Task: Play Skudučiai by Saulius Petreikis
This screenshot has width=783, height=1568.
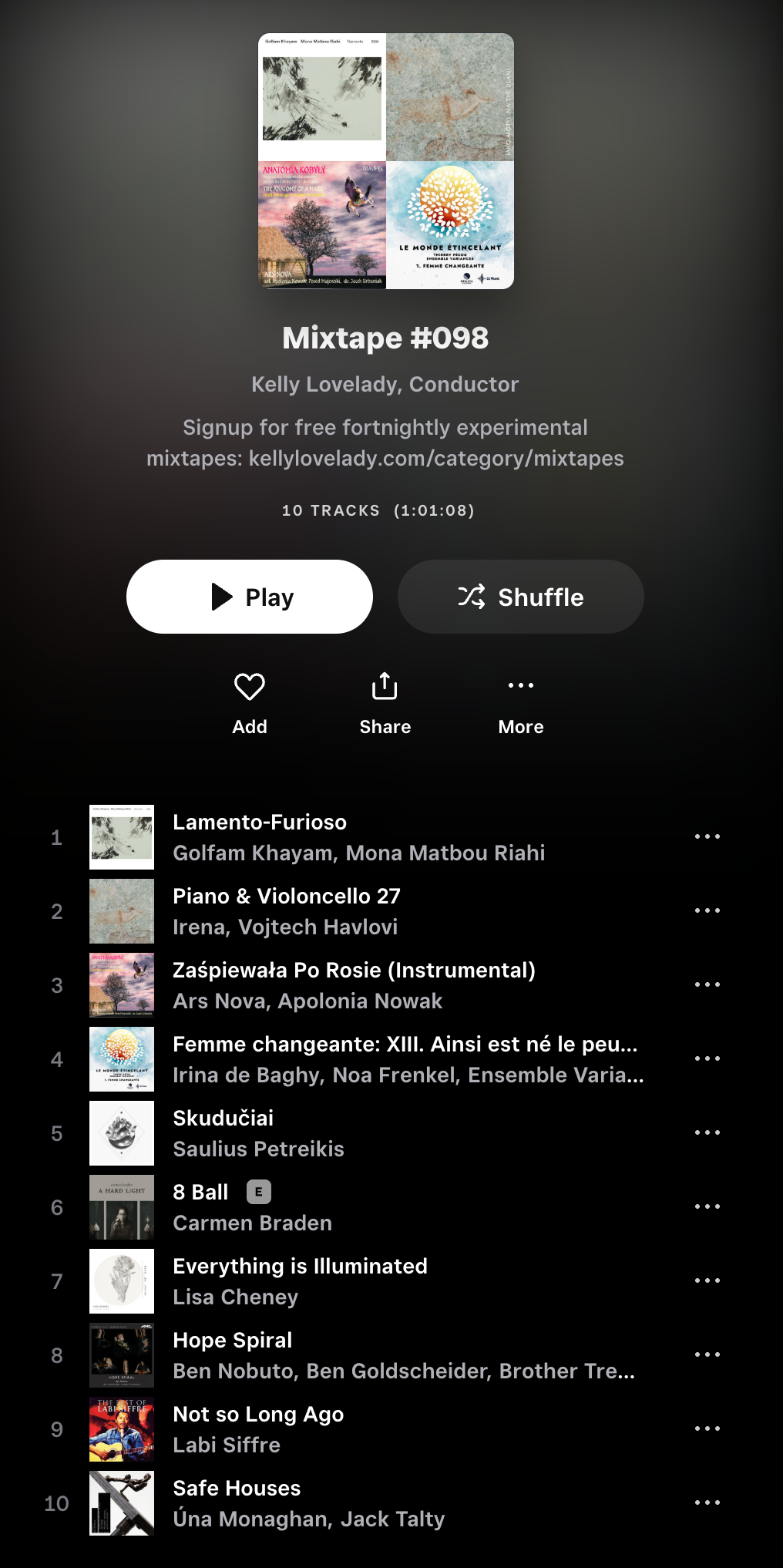Action: 223,1119
